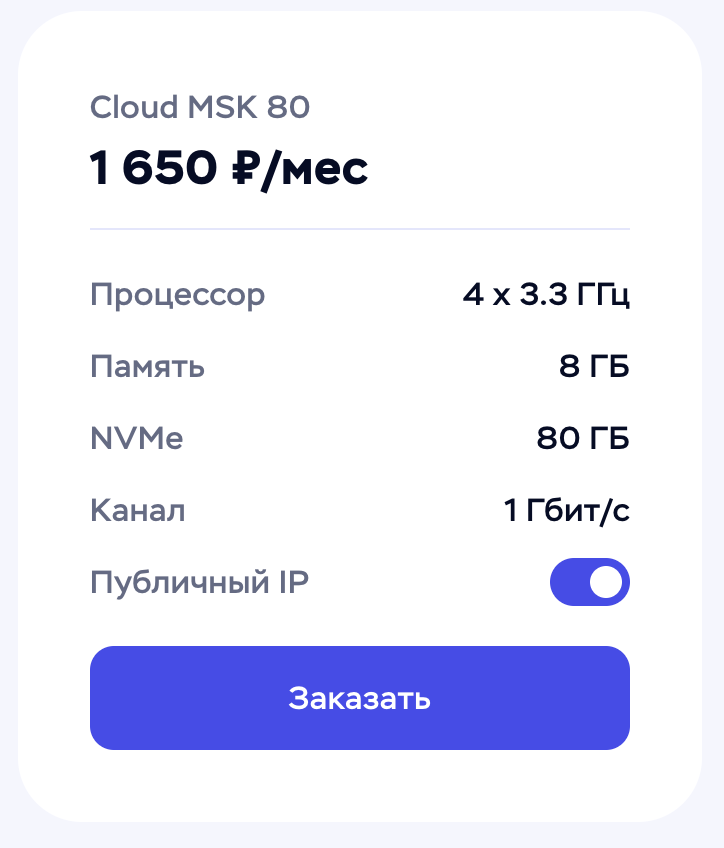Screen dimensions: 724x848
Task: Disable the Публичный IP switch
Action: tap(589, 583)
